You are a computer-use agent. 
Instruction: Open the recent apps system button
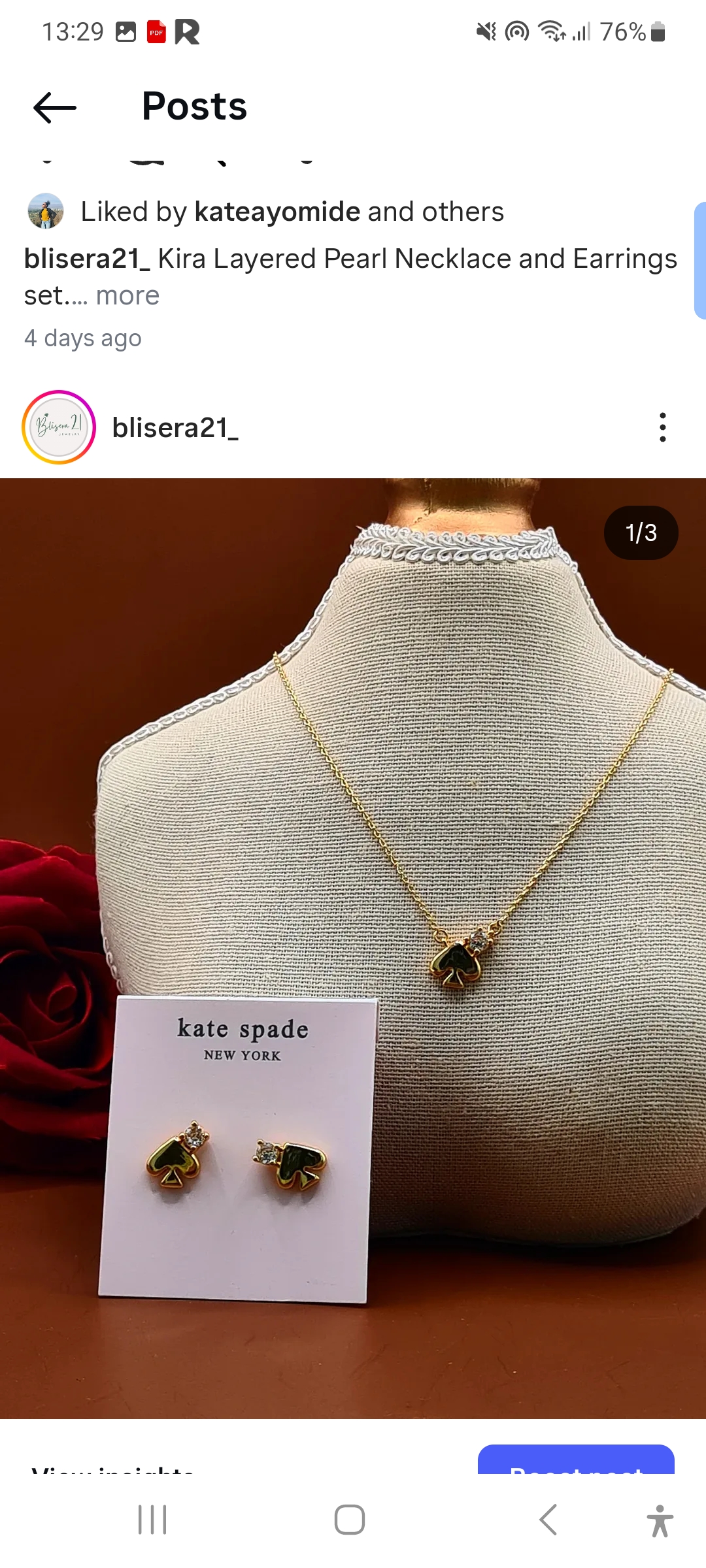click(152, 1520)
